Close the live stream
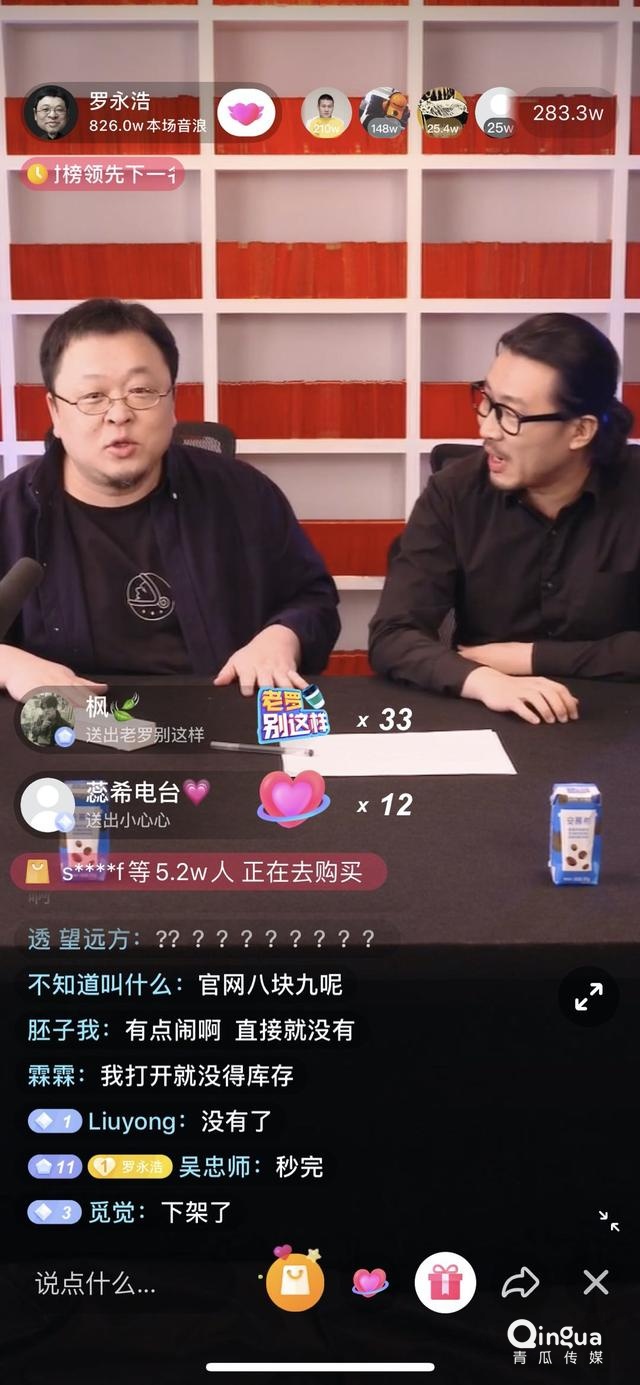 596,1282
